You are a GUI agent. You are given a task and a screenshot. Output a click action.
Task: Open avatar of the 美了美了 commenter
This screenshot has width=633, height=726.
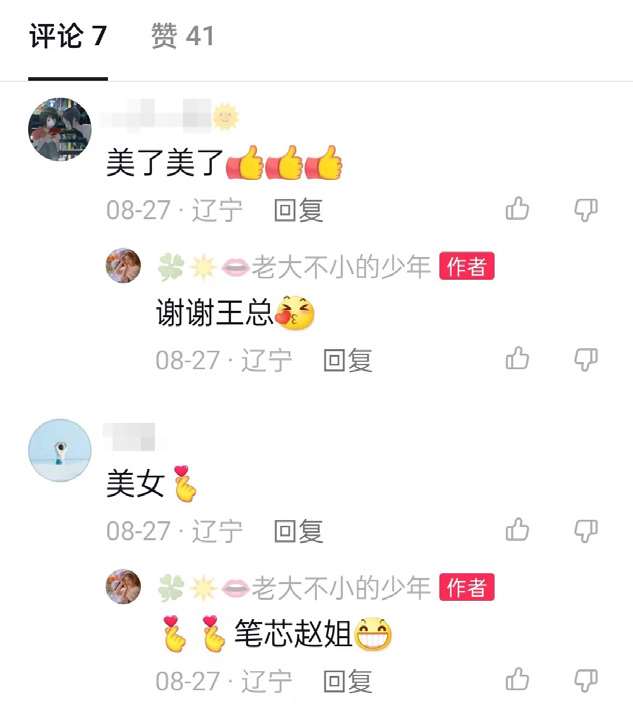(x=60, y=129)
